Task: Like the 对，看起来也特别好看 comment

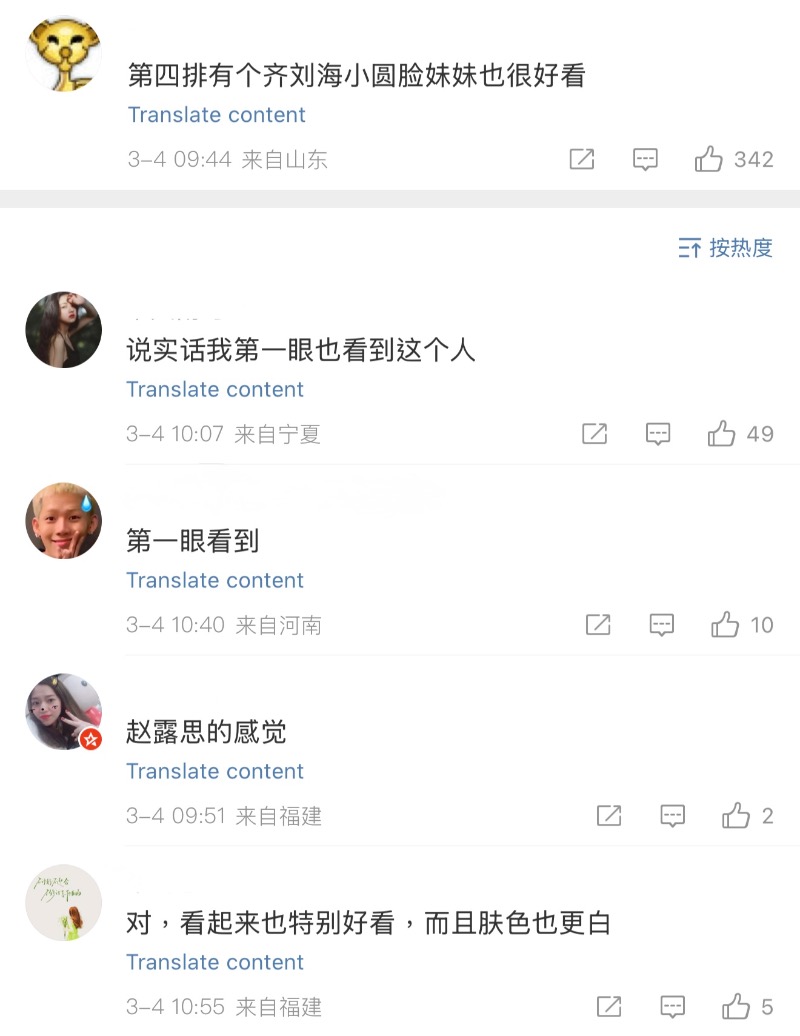Action: tap(736, 1006)
